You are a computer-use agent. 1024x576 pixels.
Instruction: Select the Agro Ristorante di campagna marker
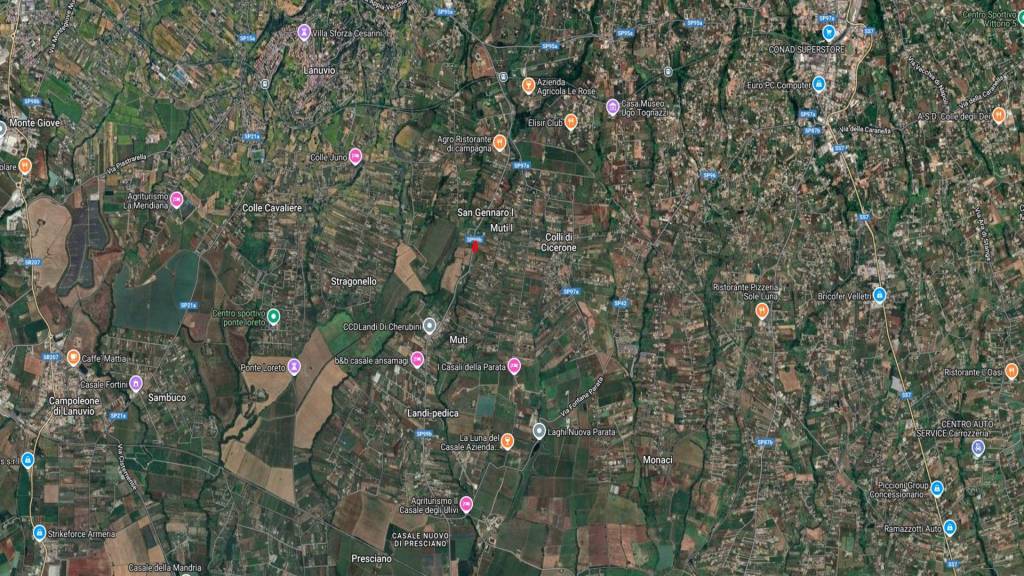coord(499,142)
